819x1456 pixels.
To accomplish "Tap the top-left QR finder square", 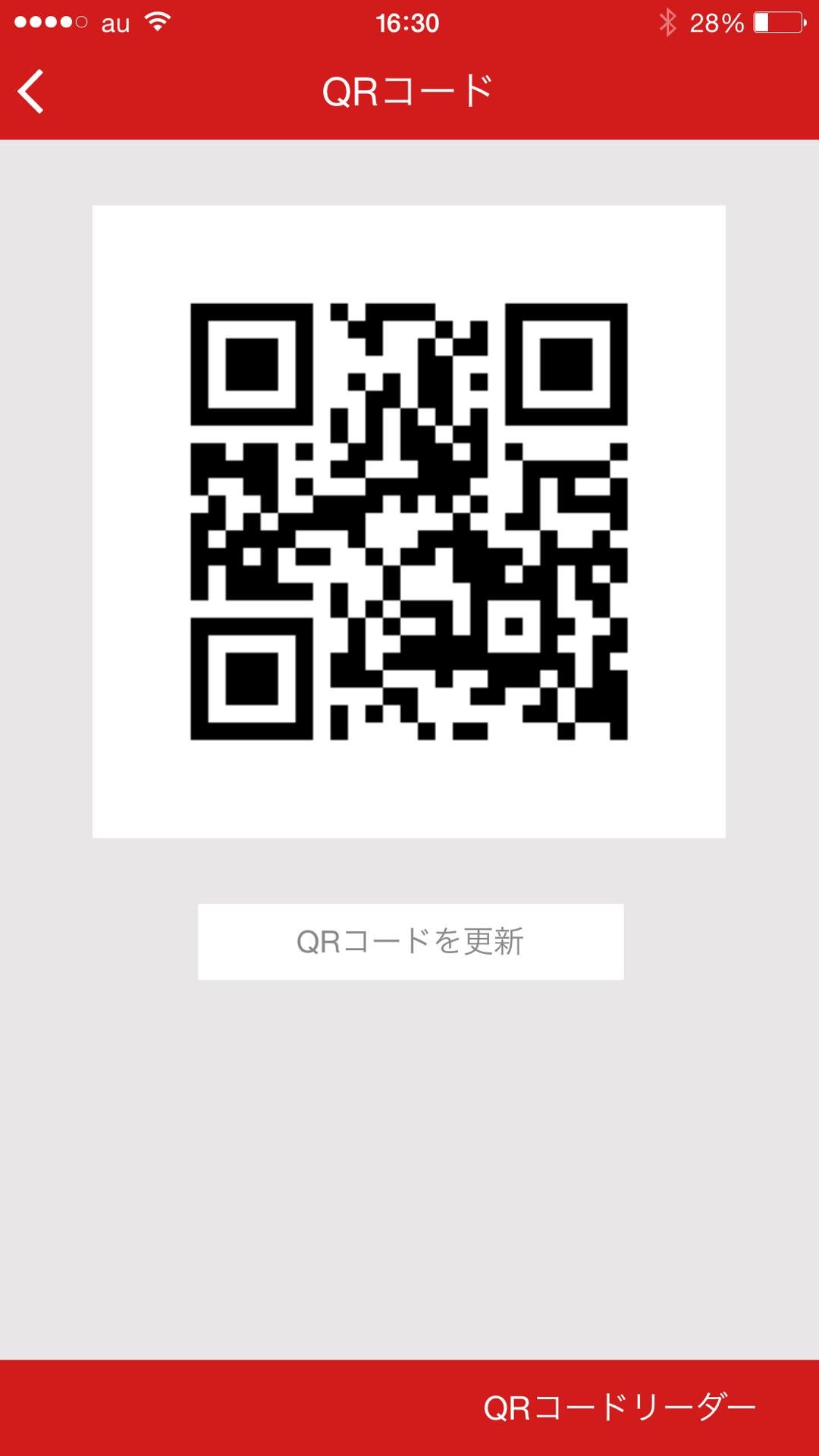I will coord(250,364).
